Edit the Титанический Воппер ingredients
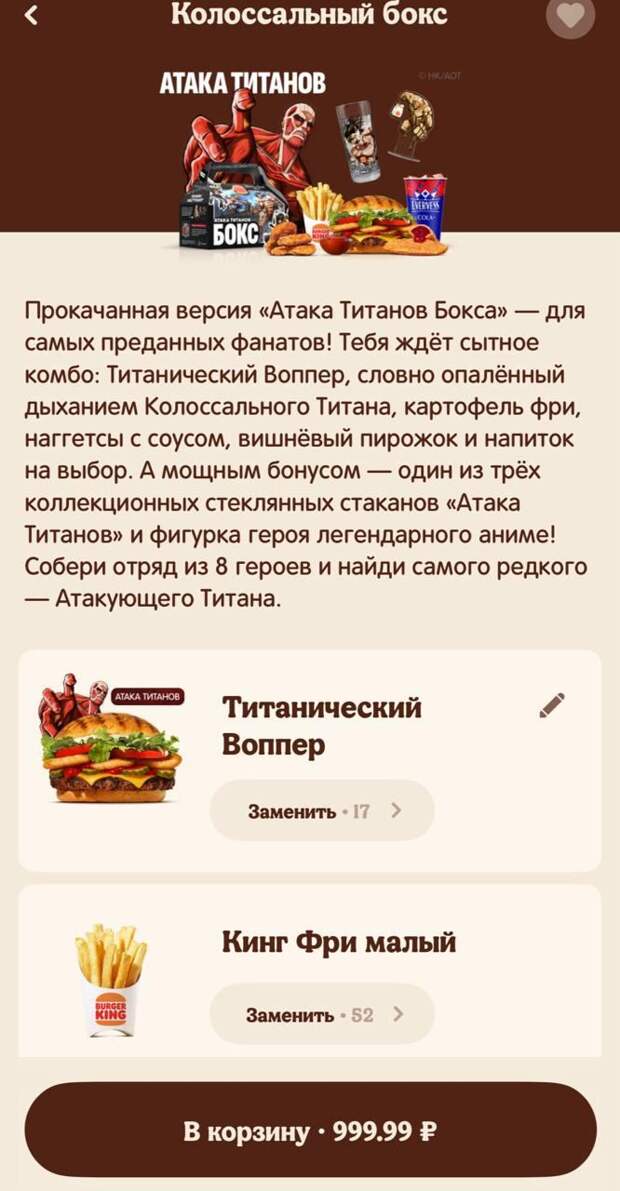The image size is (620, 1191). (x=552, y=706)
